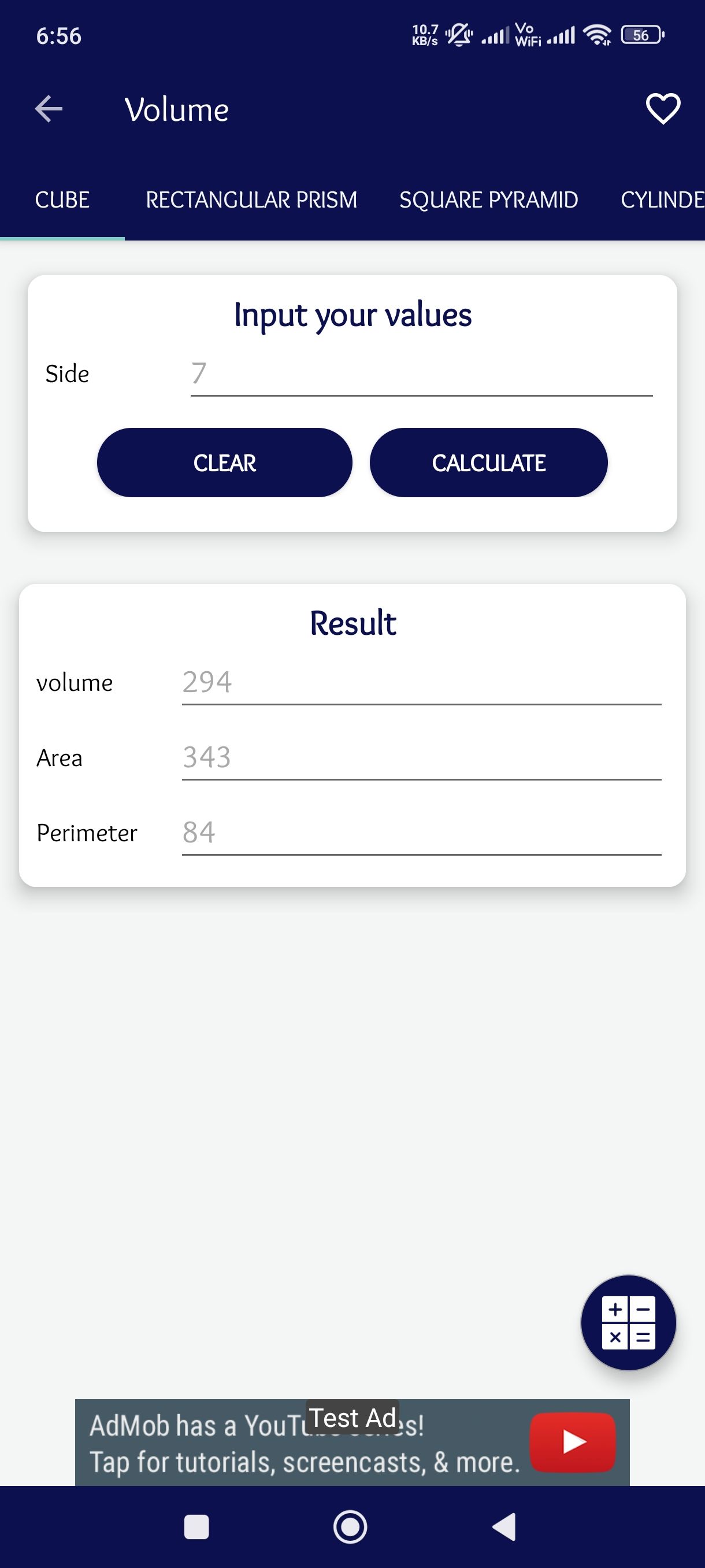Select the Cylinder tab
The image size is (705, 1568).
[x=662, y=200]
